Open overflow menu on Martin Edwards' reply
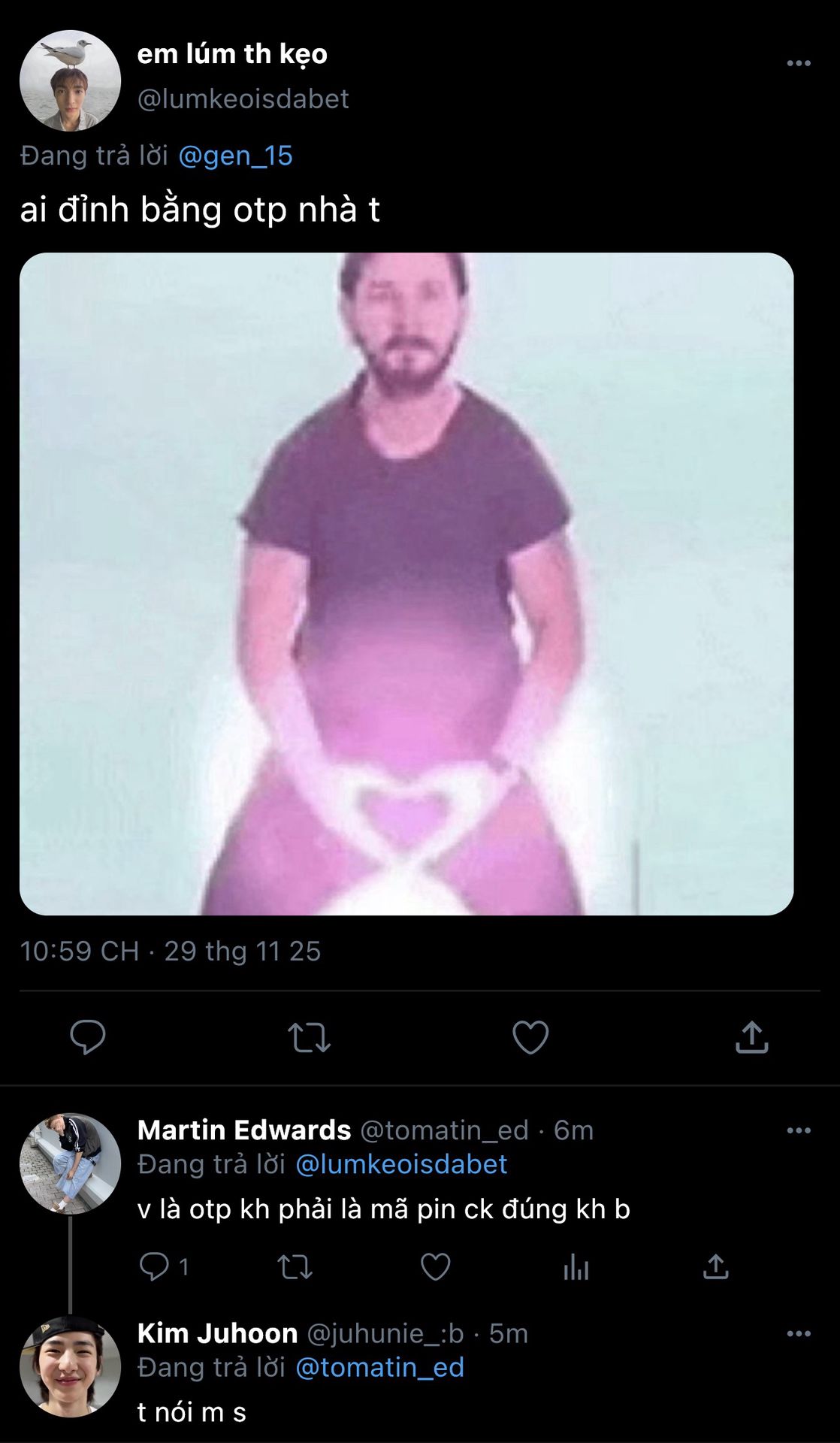Screen dimensions: 840x1443 [798, 1130]
